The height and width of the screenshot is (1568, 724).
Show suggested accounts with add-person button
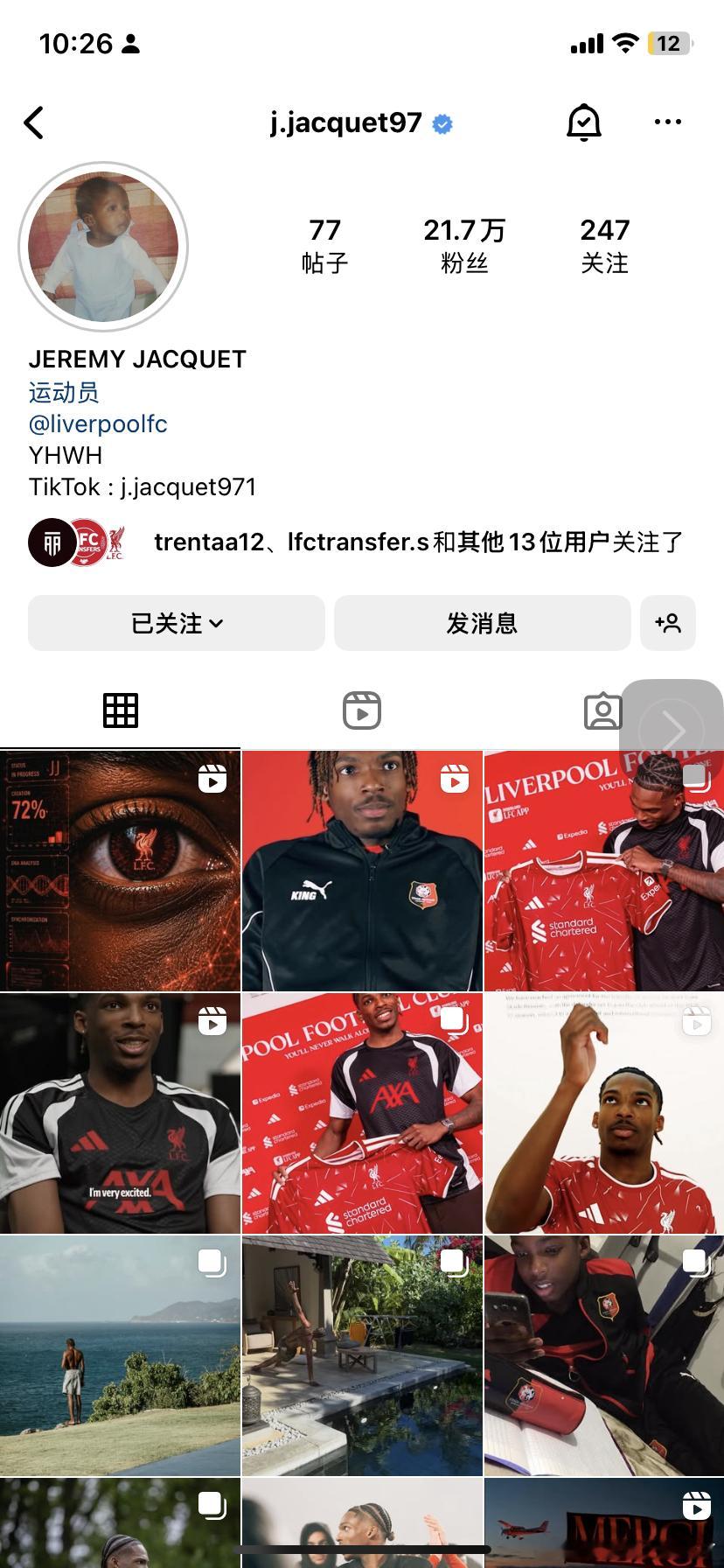pos(668,623)
